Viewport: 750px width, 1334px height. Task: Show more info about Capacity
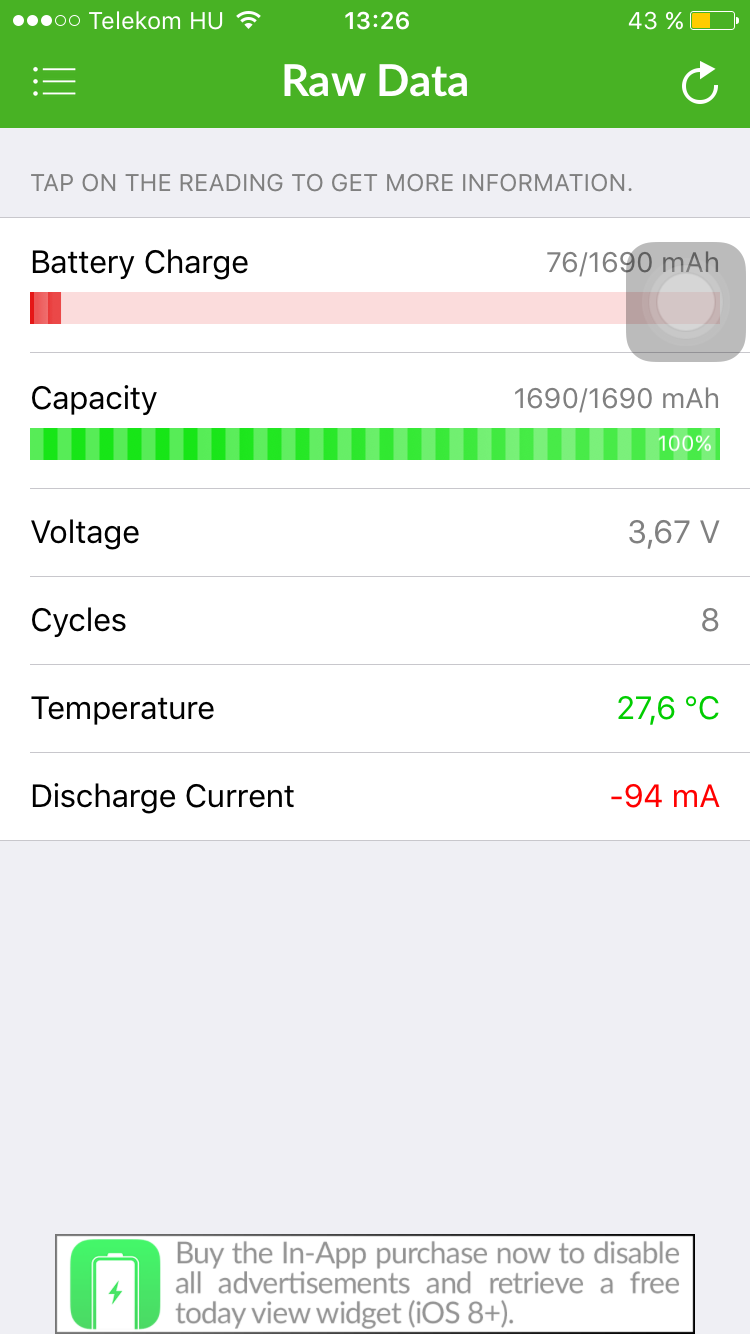[x=375, y=421]
